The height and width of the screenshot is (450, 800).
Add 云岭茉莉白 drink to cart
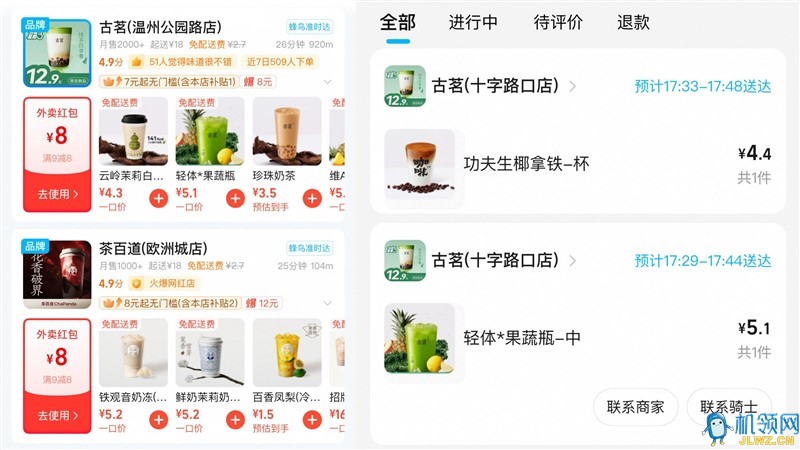[x=158, y=197]
